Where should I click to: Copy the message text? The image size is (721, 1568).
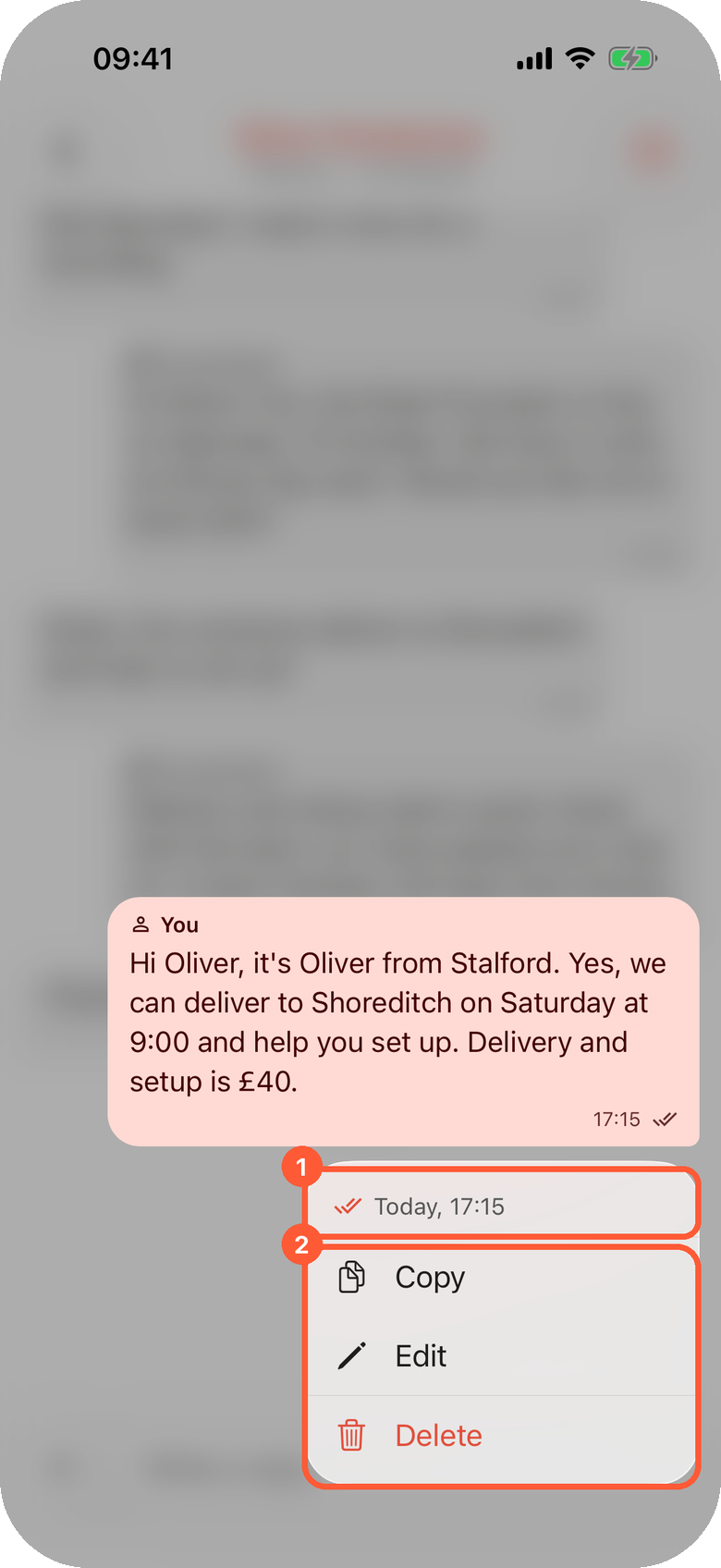click(501, 1278)
